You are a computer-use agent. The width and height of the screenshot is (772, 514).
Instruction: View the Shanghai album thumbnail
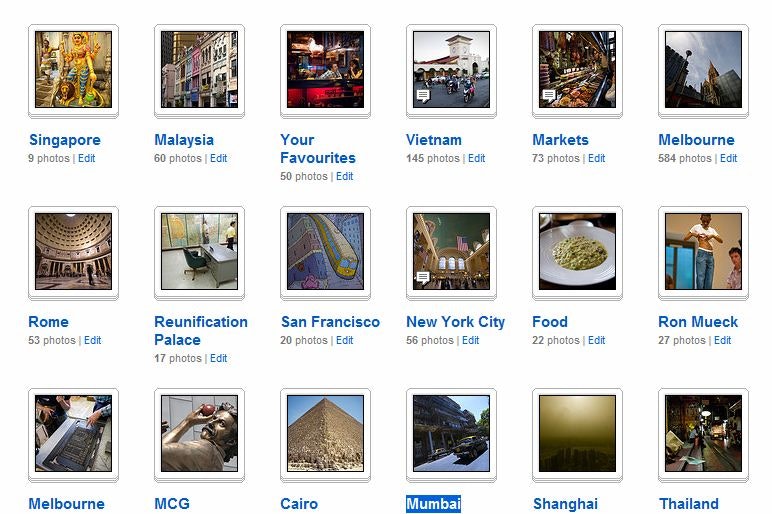577,433
